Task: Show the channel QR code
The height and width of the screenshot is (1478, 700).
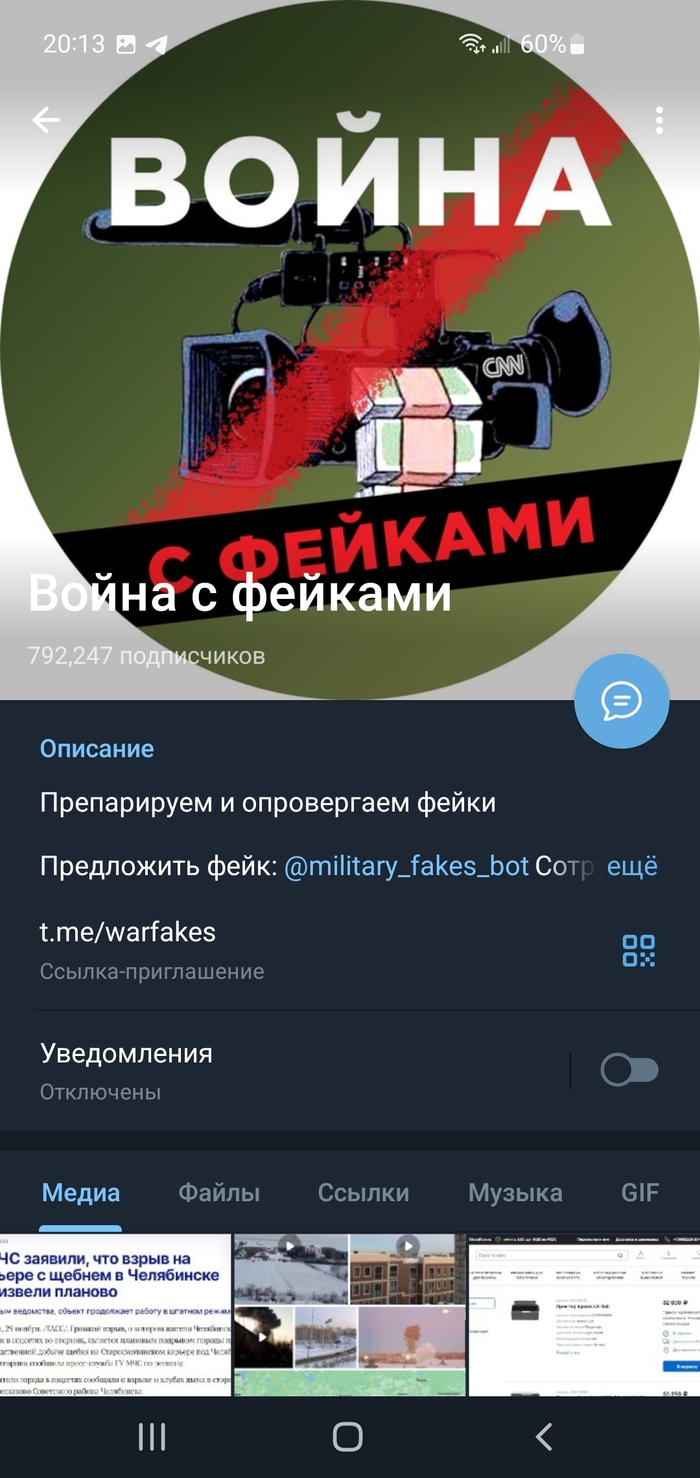Action: click(638, 950)
